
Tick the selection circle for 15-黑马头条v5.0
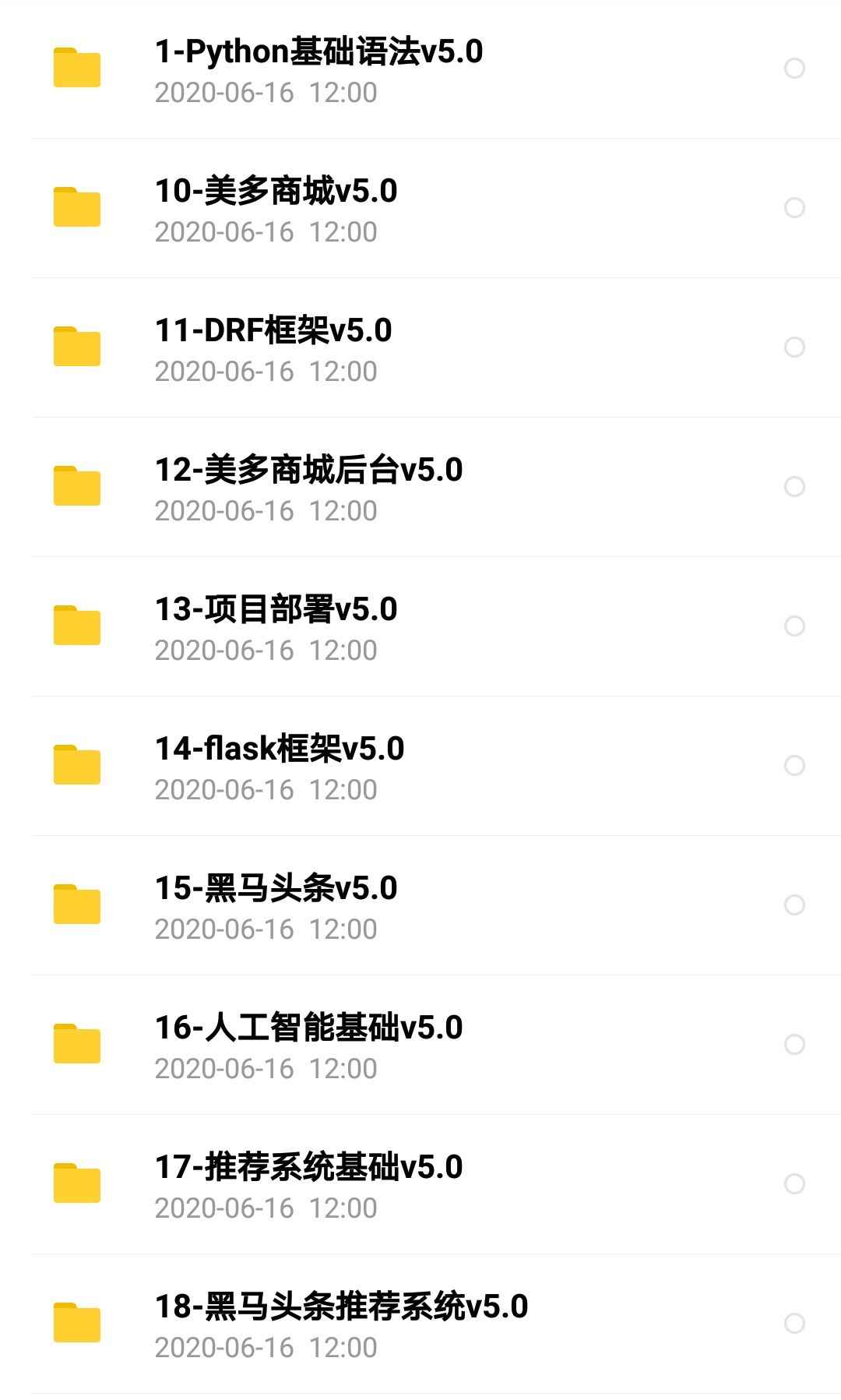(x=794, y=905)
